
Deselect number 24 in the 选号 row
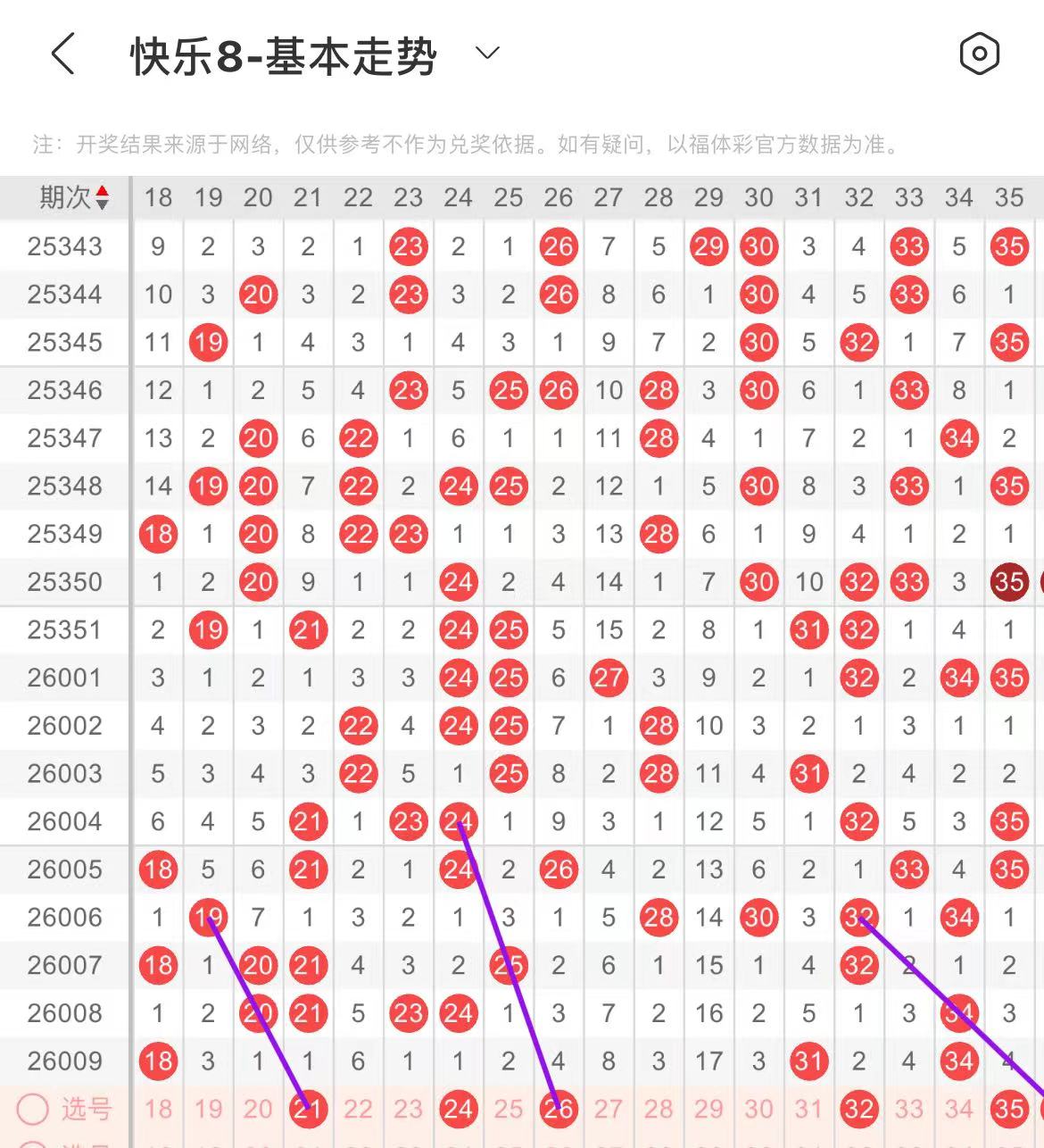pyautogui.click(x=458, y=1110)
